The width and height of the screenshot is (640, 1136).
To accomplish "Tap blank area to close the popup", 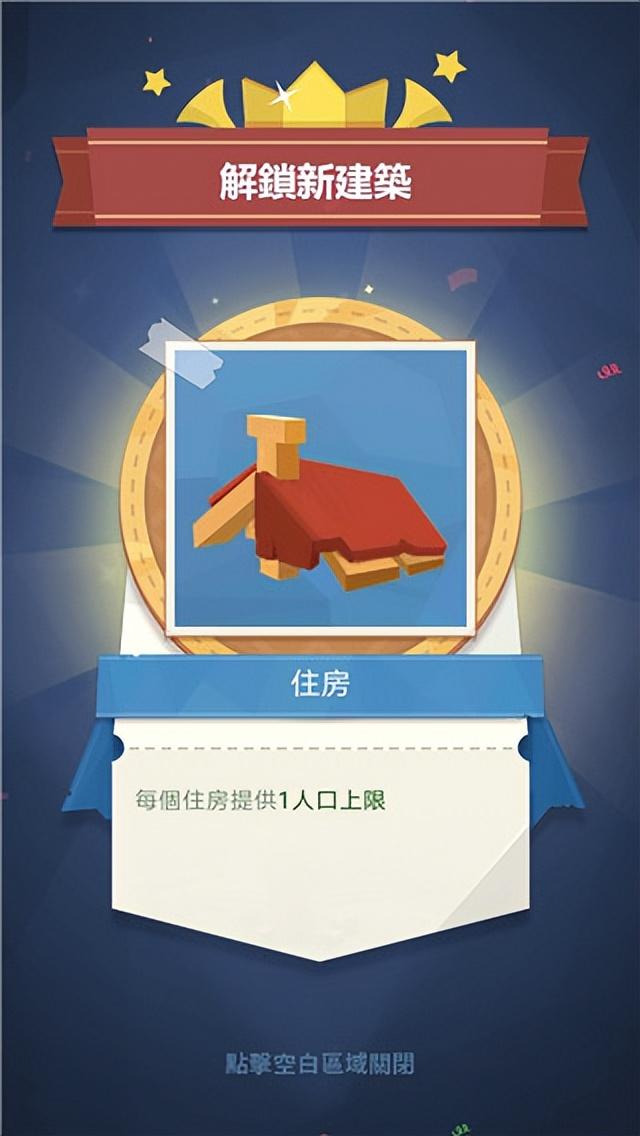I will (x=320, y=1064).
